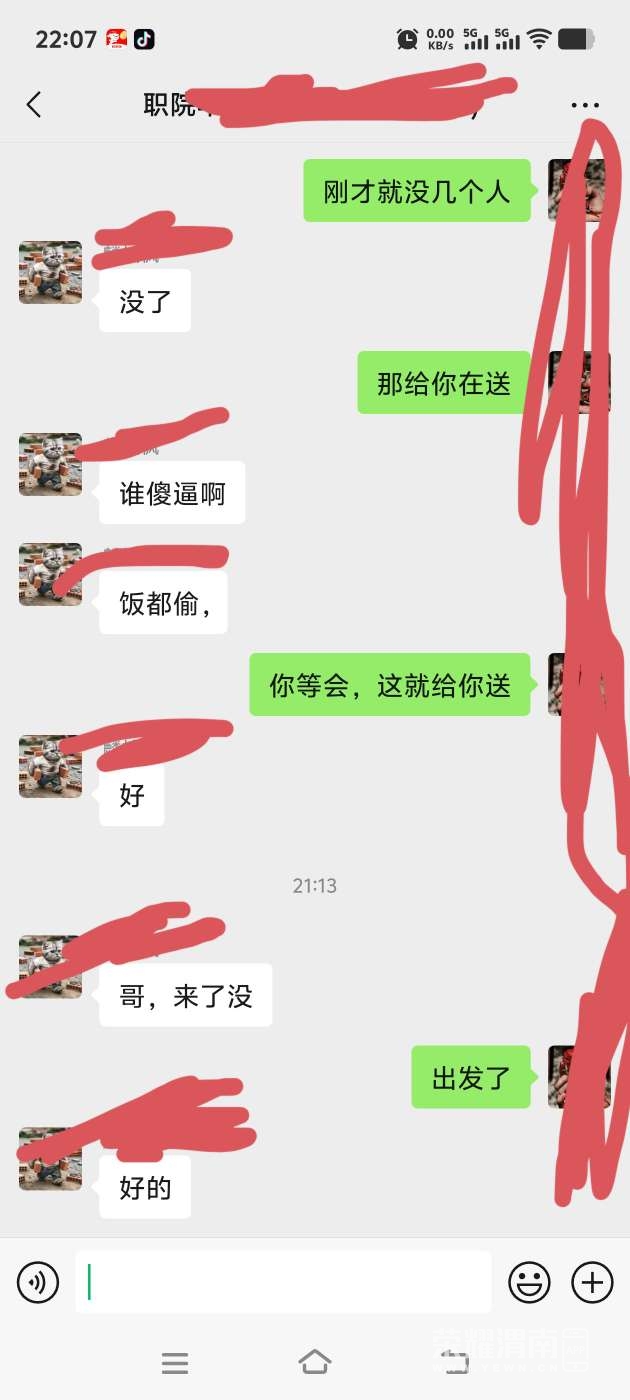Tap the system home button
This screenshot has height=1400, width=630.
point(315,1362)
